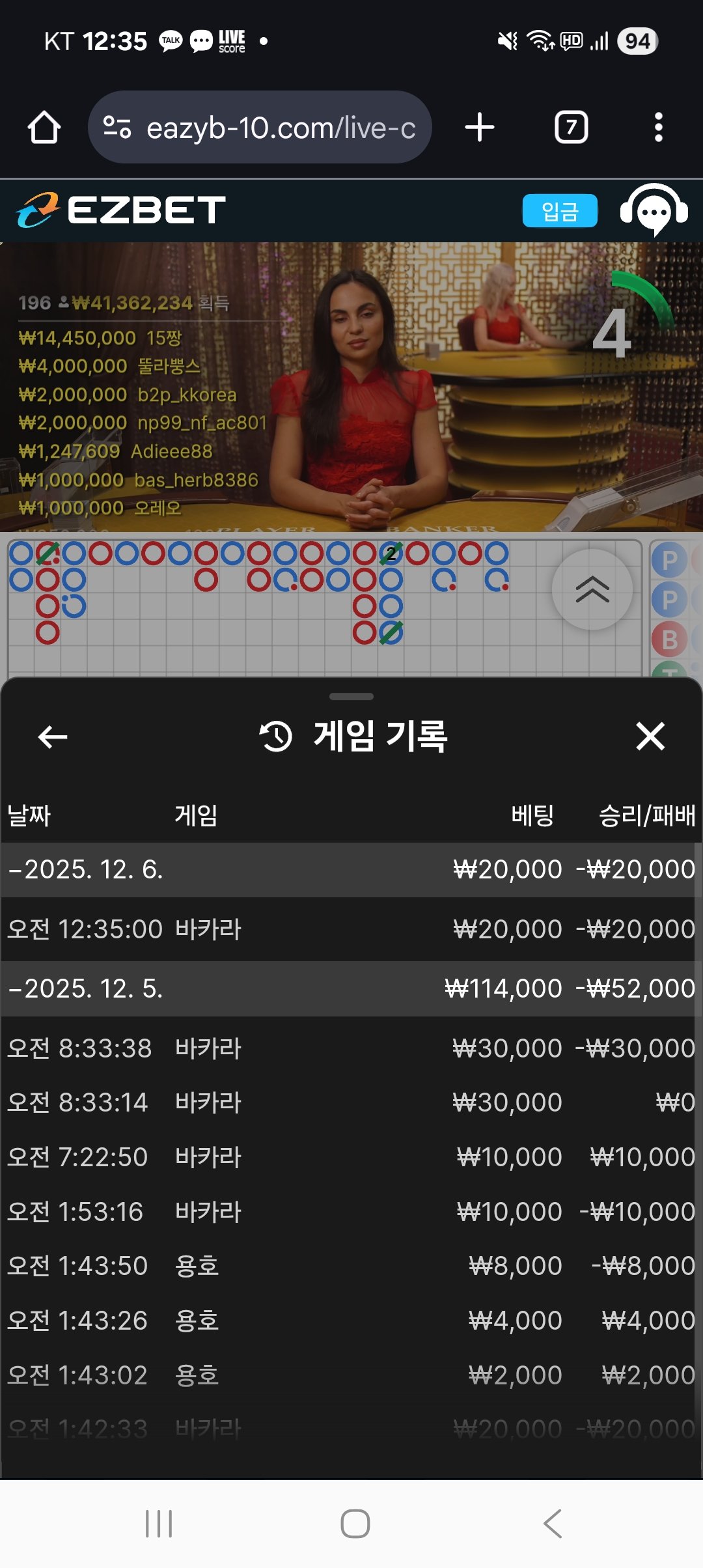Image resolution: width=703 pixels, height=1568 pixels.
Task: Open the tab switcher showing 7 tabs
Action: [571, 127]
